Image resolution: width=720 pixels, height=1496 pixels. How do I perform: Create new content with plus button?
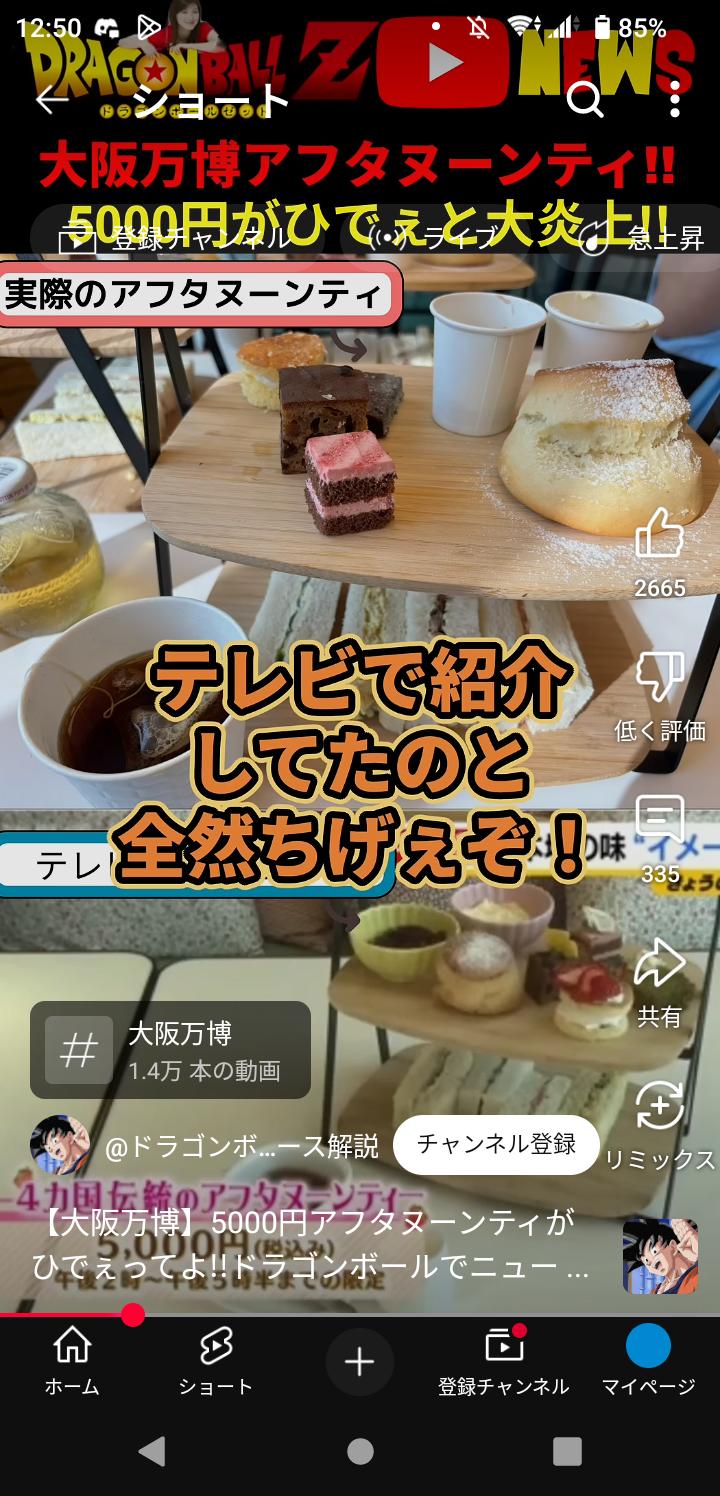point(360,1361)
